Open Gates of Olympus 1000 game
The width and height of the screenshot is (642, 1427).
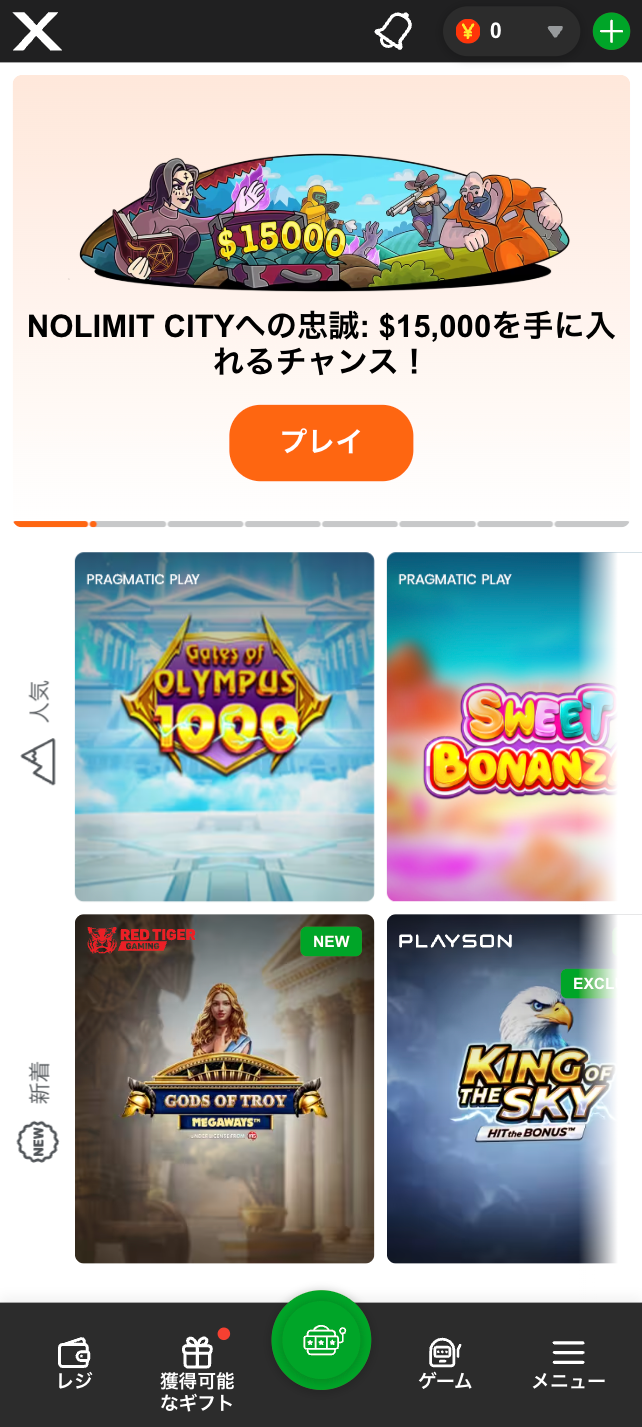pyautogui.click(x=224, y=727)
